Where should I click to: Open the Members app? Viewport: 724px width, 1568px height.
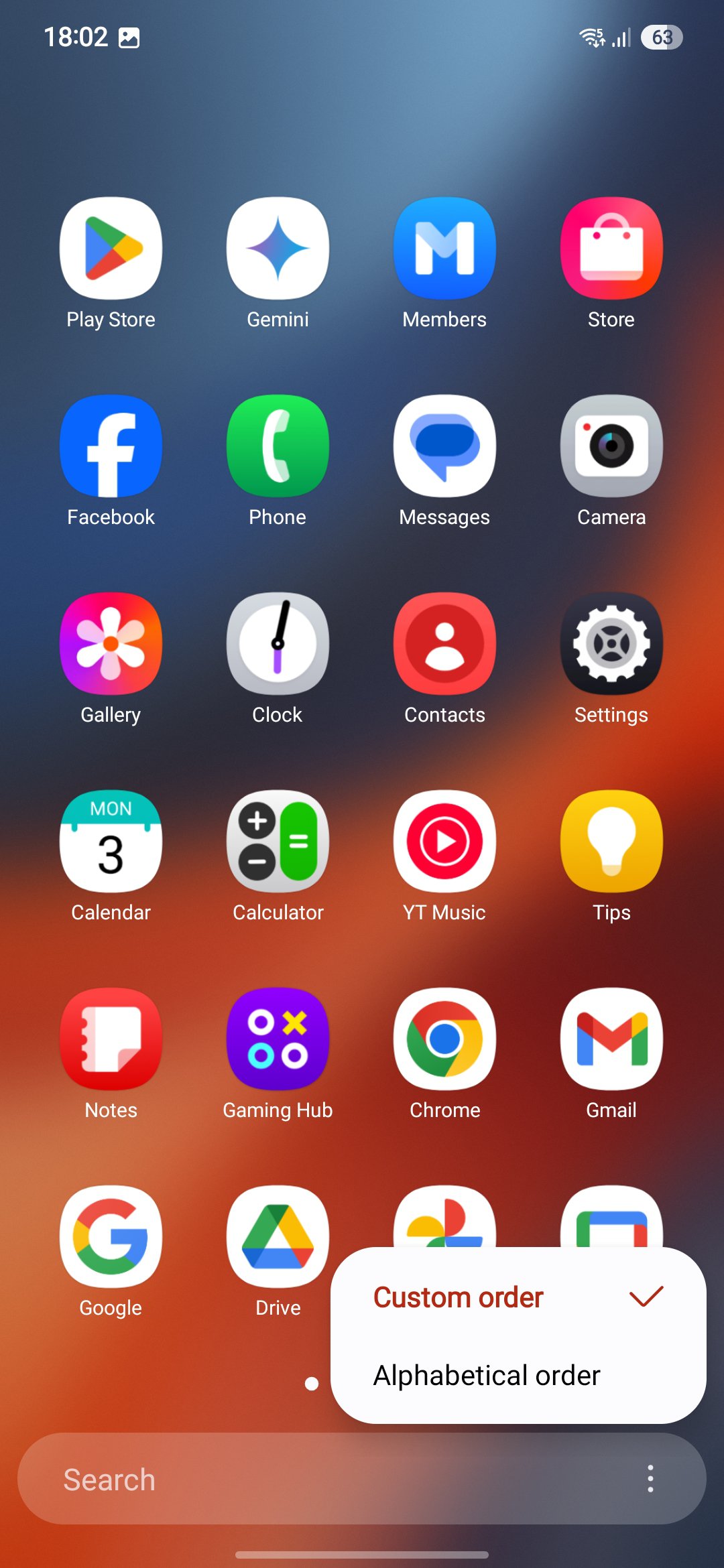coord(444,249)
